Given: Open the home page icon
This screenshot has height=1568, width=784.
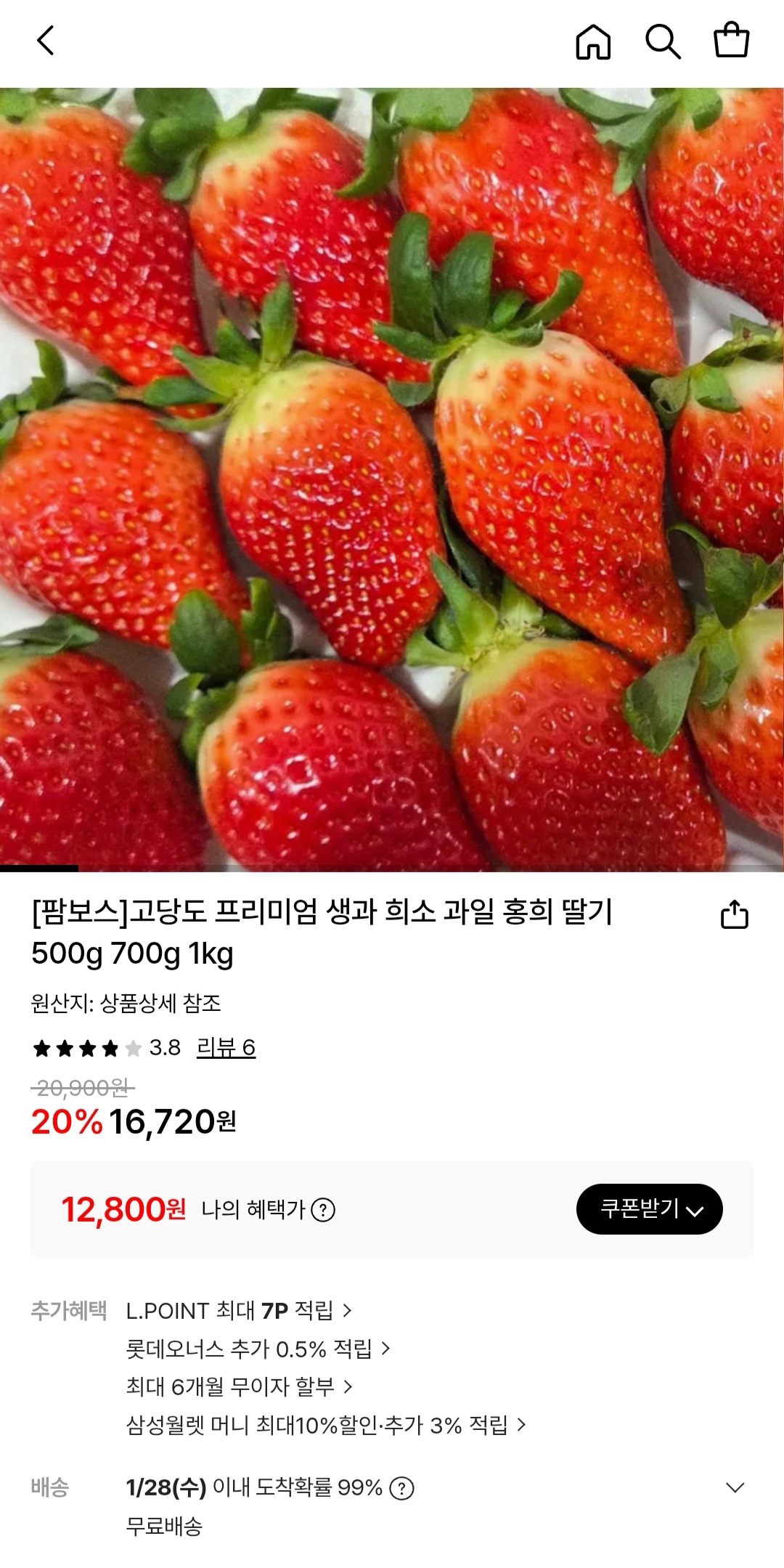Looking at the screenshot, I should coord(593,41).
